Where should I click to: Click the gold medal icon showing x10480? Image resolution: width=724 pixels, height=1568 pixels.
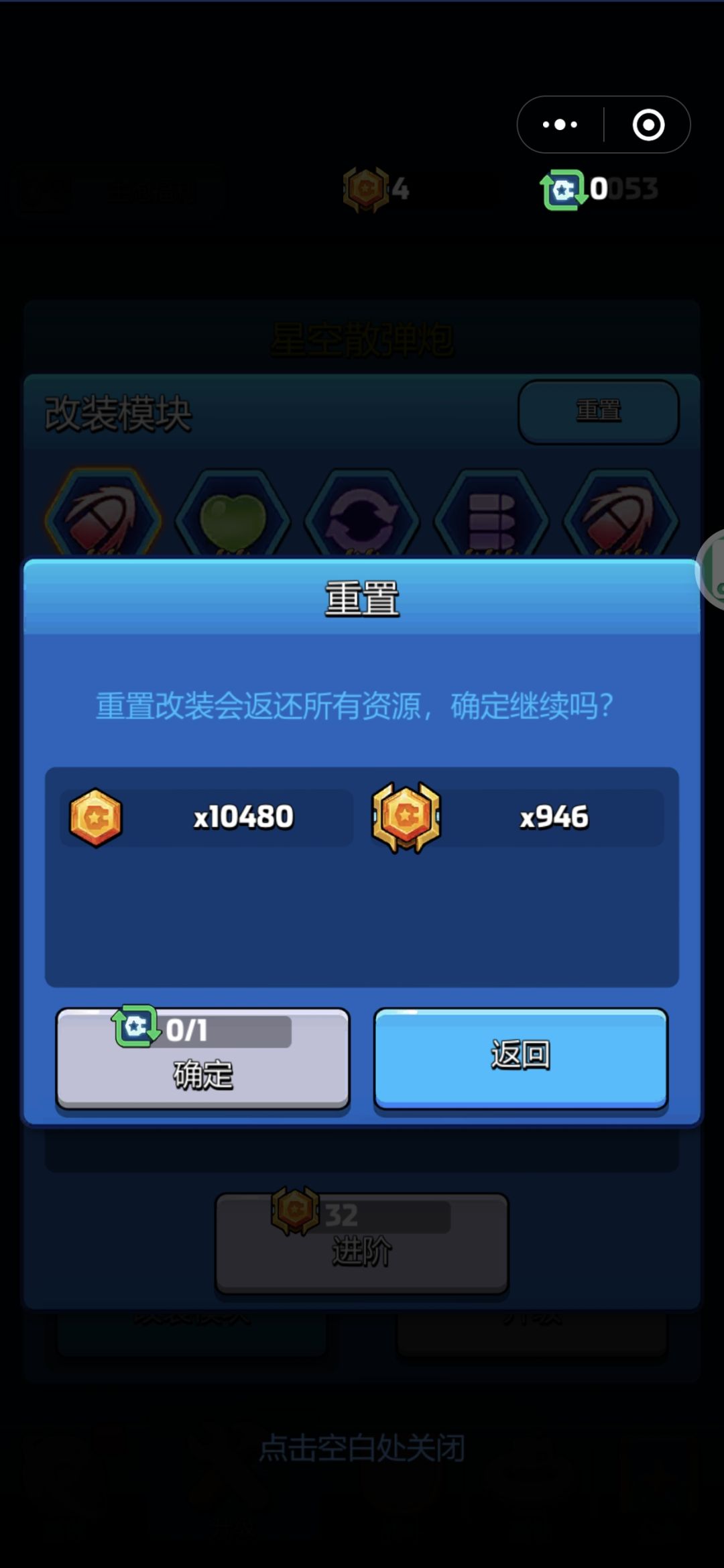[x=96, y=817]
